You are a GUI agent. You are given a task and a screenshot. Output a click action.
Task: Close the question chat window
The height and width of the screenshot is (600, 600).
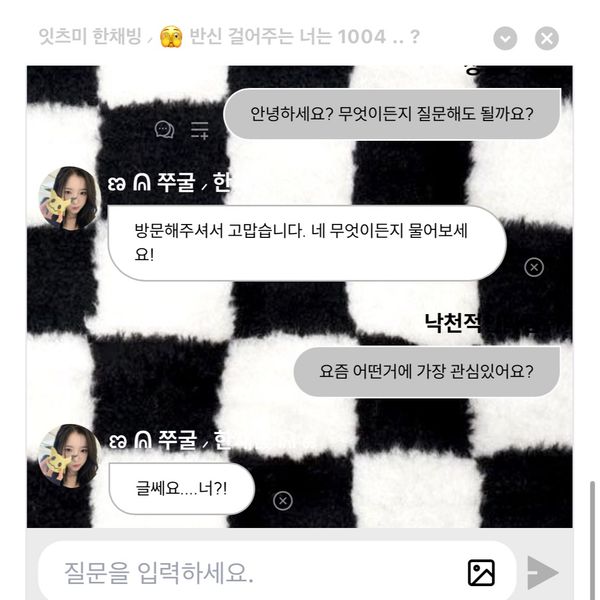click(547, 39)
